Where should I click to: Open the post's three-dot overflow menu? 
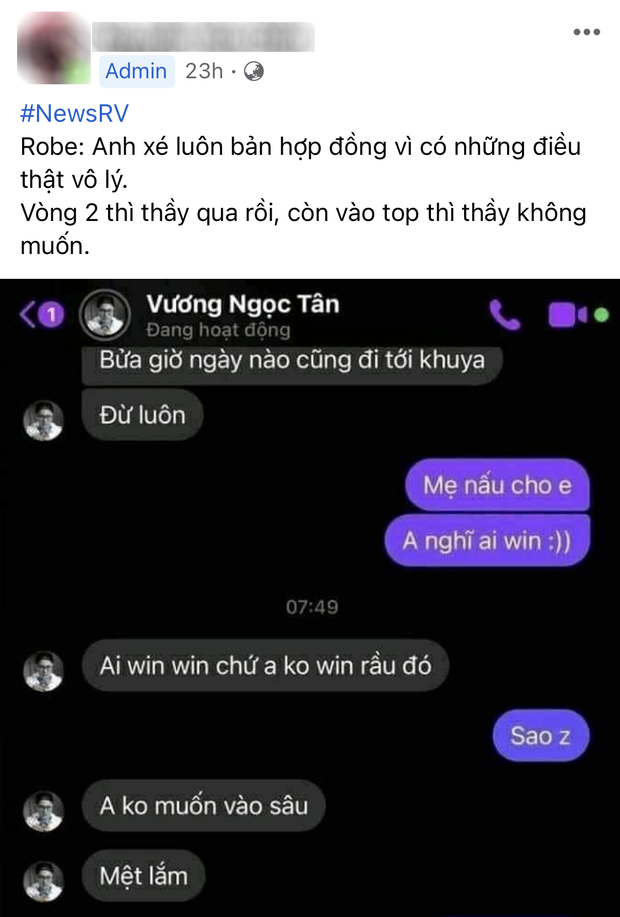(x=586, y=33)
